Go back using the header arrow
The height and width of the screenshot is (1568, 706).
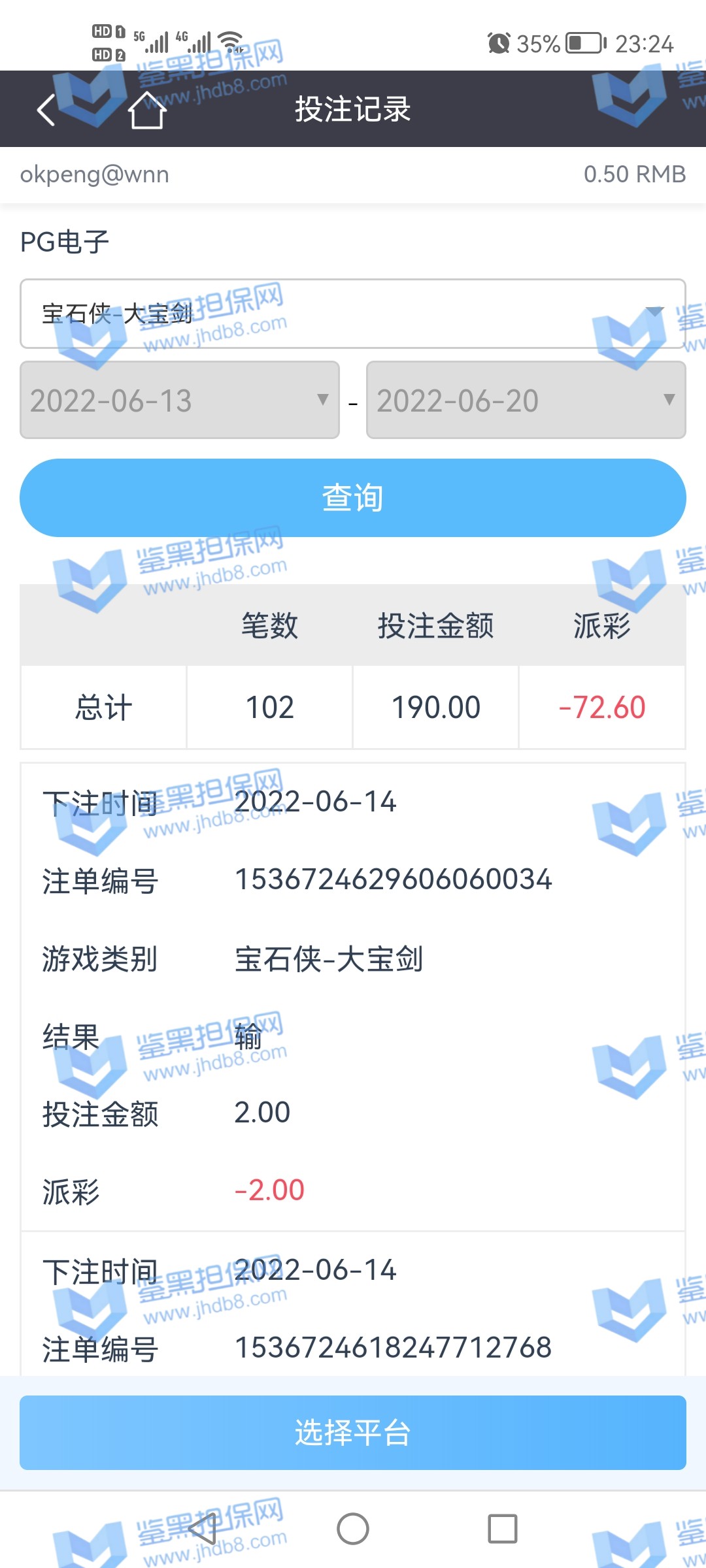pyautogui.click(x=47, y=109)
